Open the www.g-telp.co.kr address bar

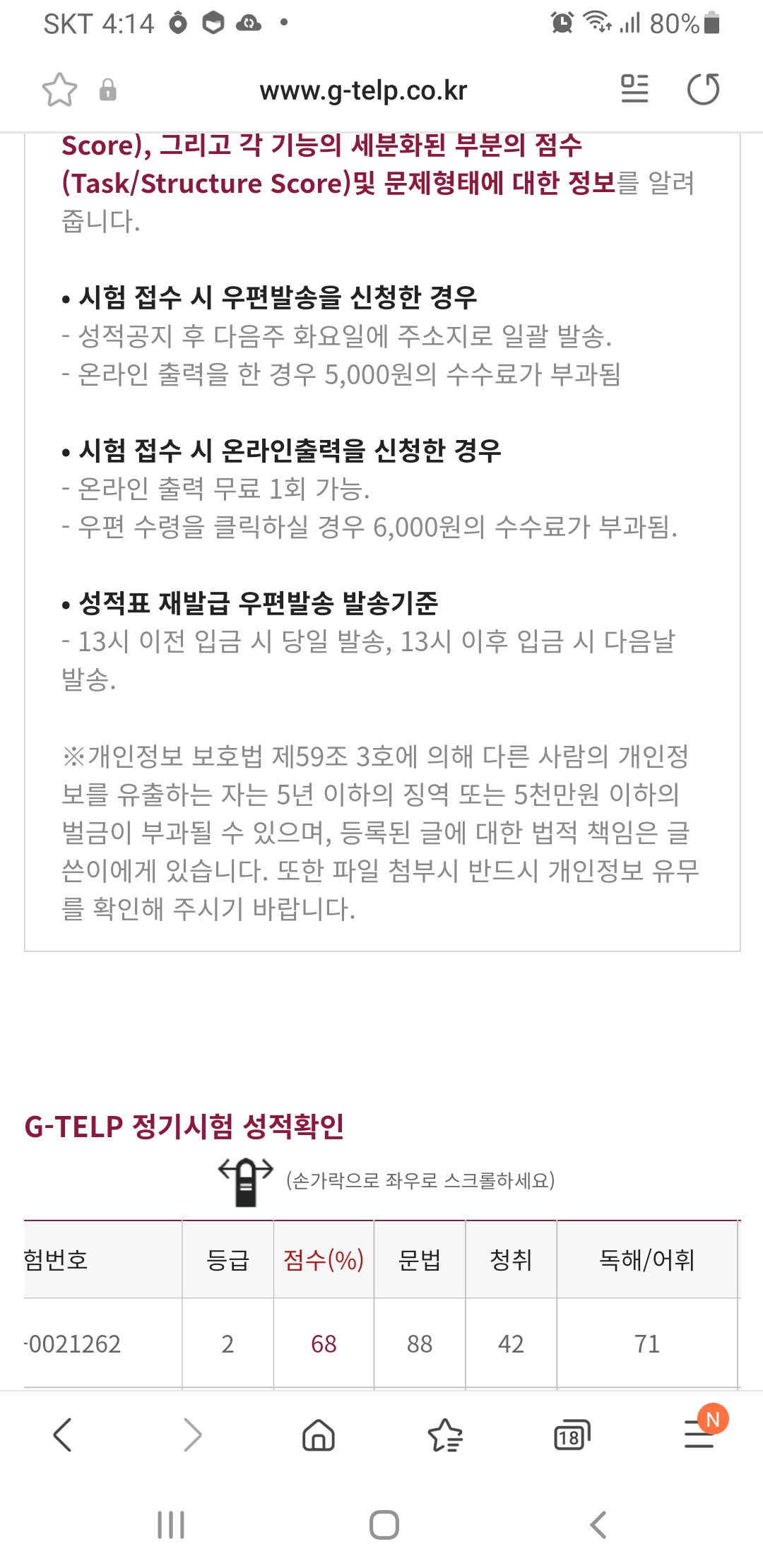[x=363, y=90]
